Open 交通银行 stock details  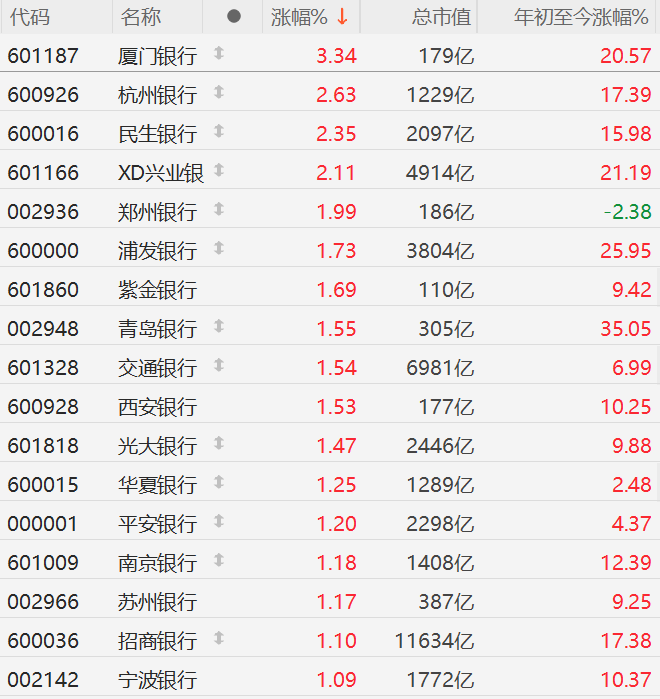(x=156, y=368)
